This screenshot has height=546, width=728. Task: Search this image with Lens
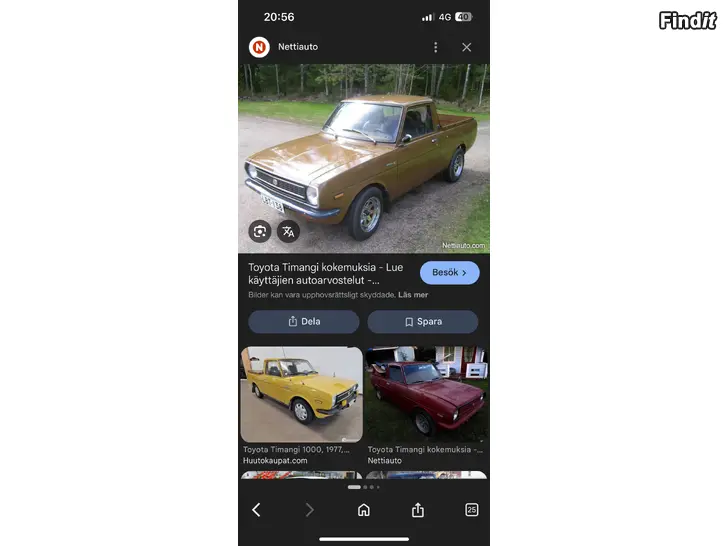[x=260, y=231]
